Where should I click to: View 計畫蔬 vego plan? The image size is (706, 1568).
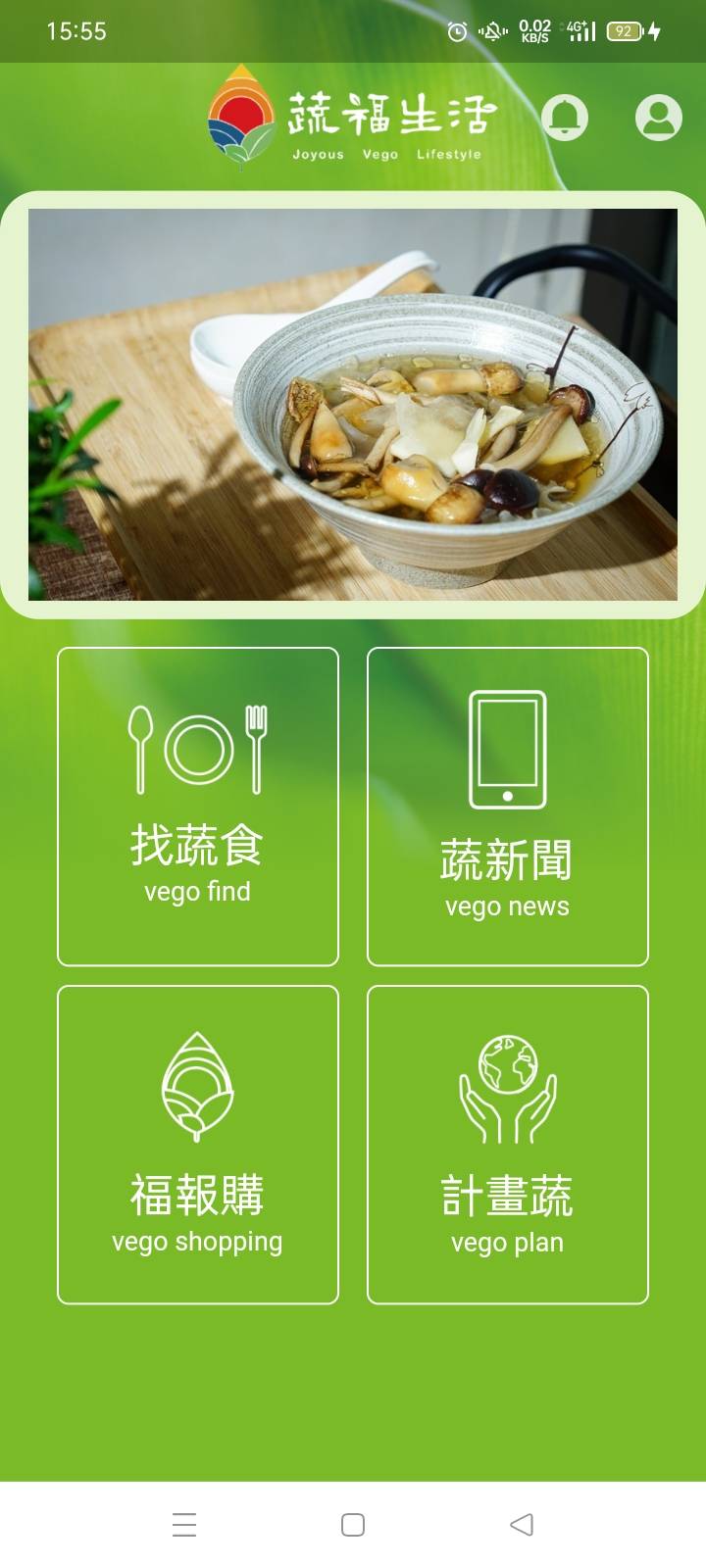click(508, 1145)
